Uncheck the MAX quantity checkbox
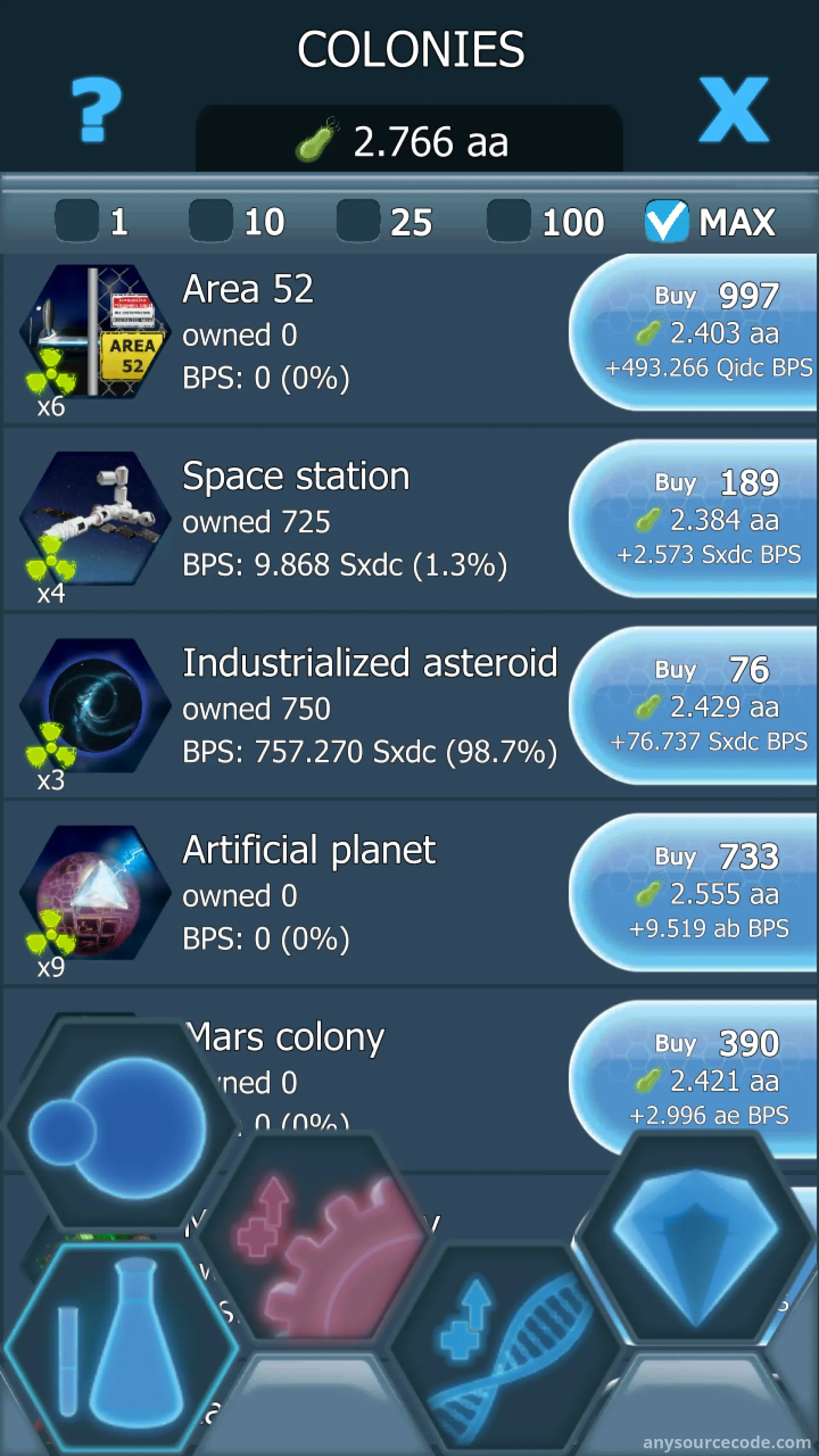Screen dimensions: 819x1456 667,221
